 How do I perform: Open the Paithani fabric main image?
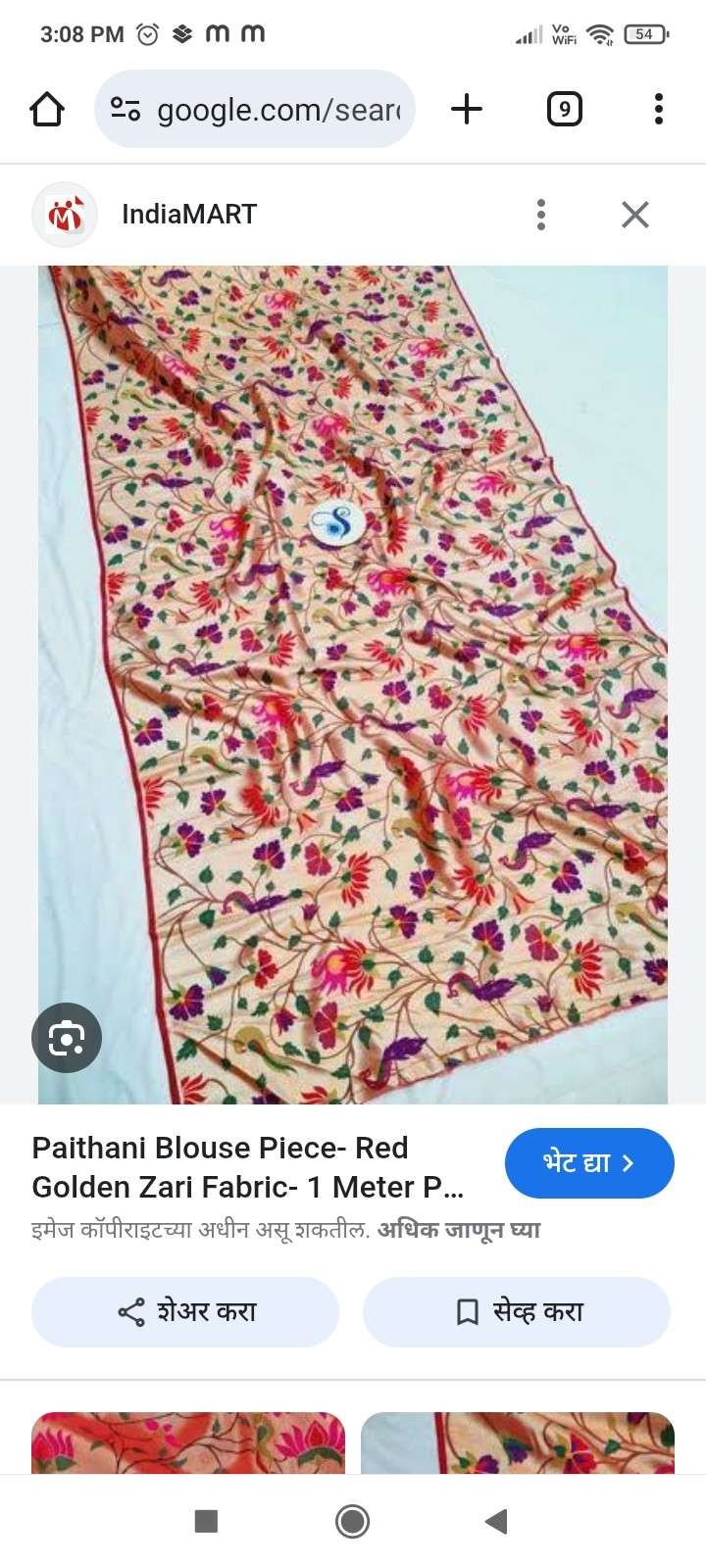[x=353, y=686]
